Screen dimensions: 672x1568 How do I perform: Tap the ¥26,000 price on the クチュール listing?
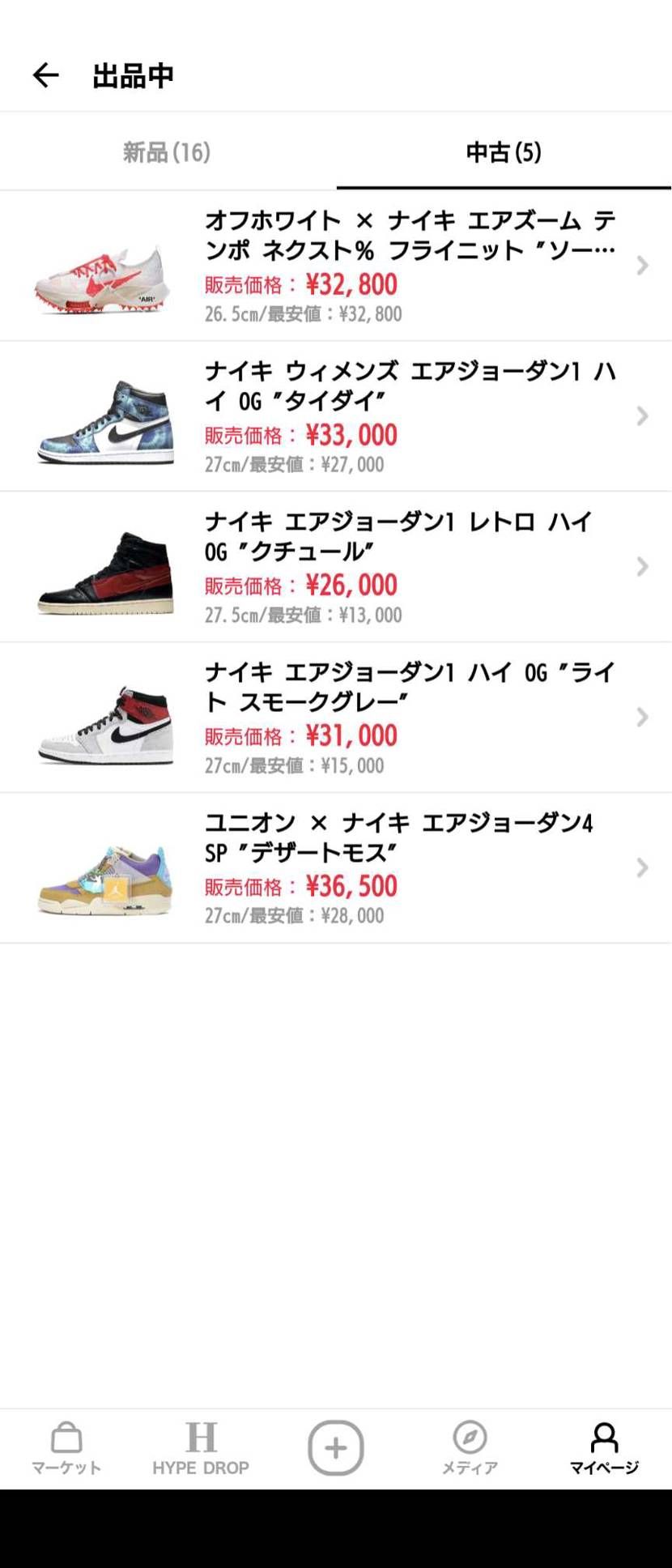click(x=350, y=585)
